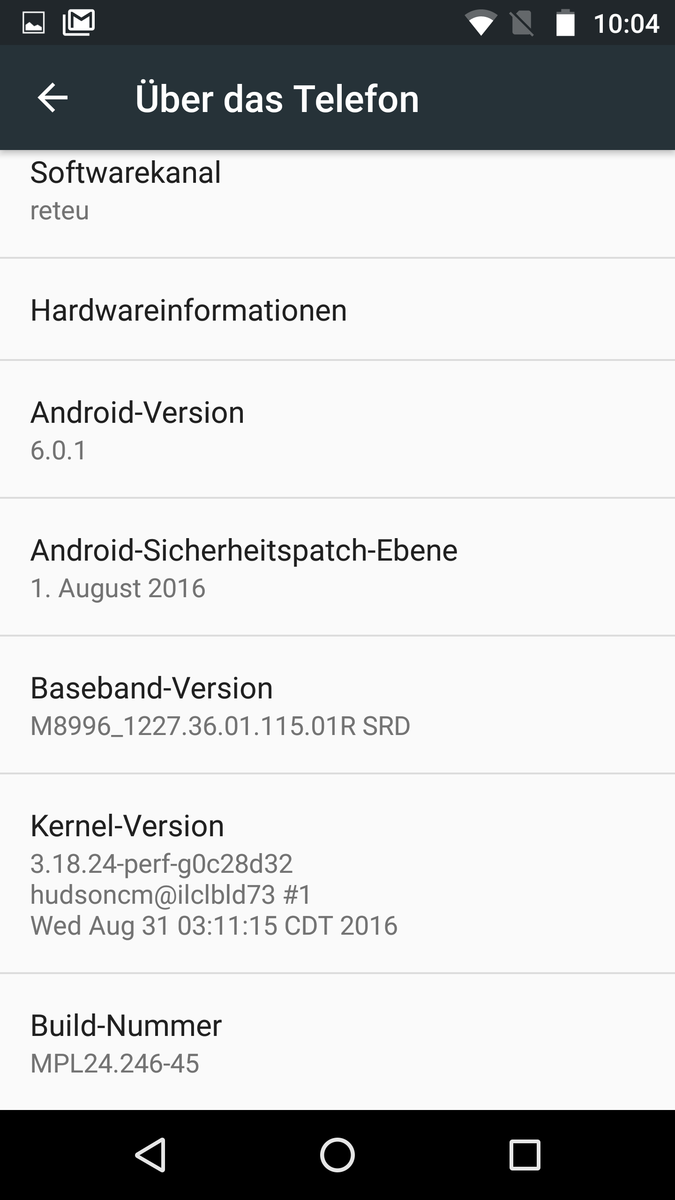Tap the Android-Version entry
Image resolution: width=675 pixels, height=1200 pixels.
(337, 430)
